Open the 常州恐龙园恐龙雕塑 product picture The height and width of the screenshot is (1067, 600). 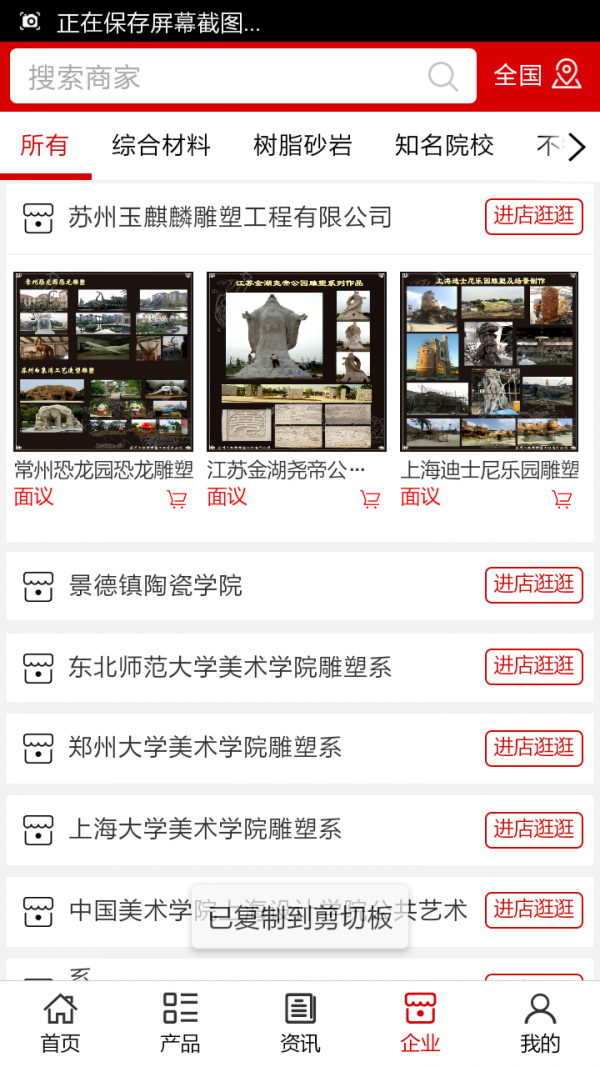point(103,361)
